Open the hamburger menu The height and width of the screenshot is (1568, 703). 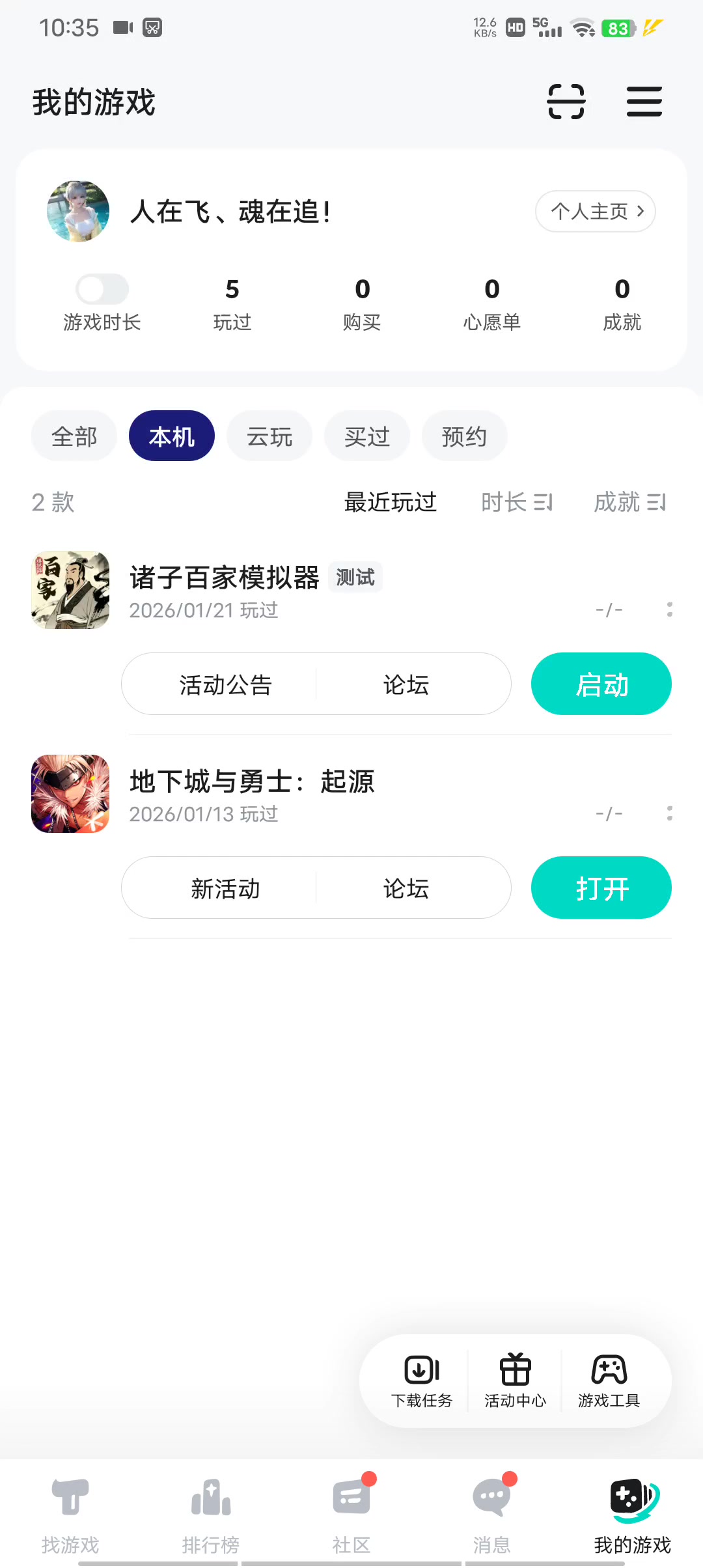click(644, 102)
